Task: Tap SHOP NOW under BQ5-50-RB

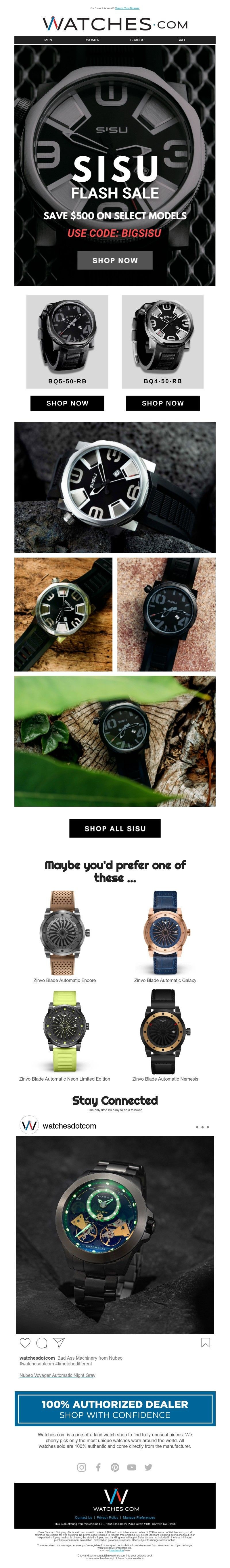Action: [x=68, y=403]
